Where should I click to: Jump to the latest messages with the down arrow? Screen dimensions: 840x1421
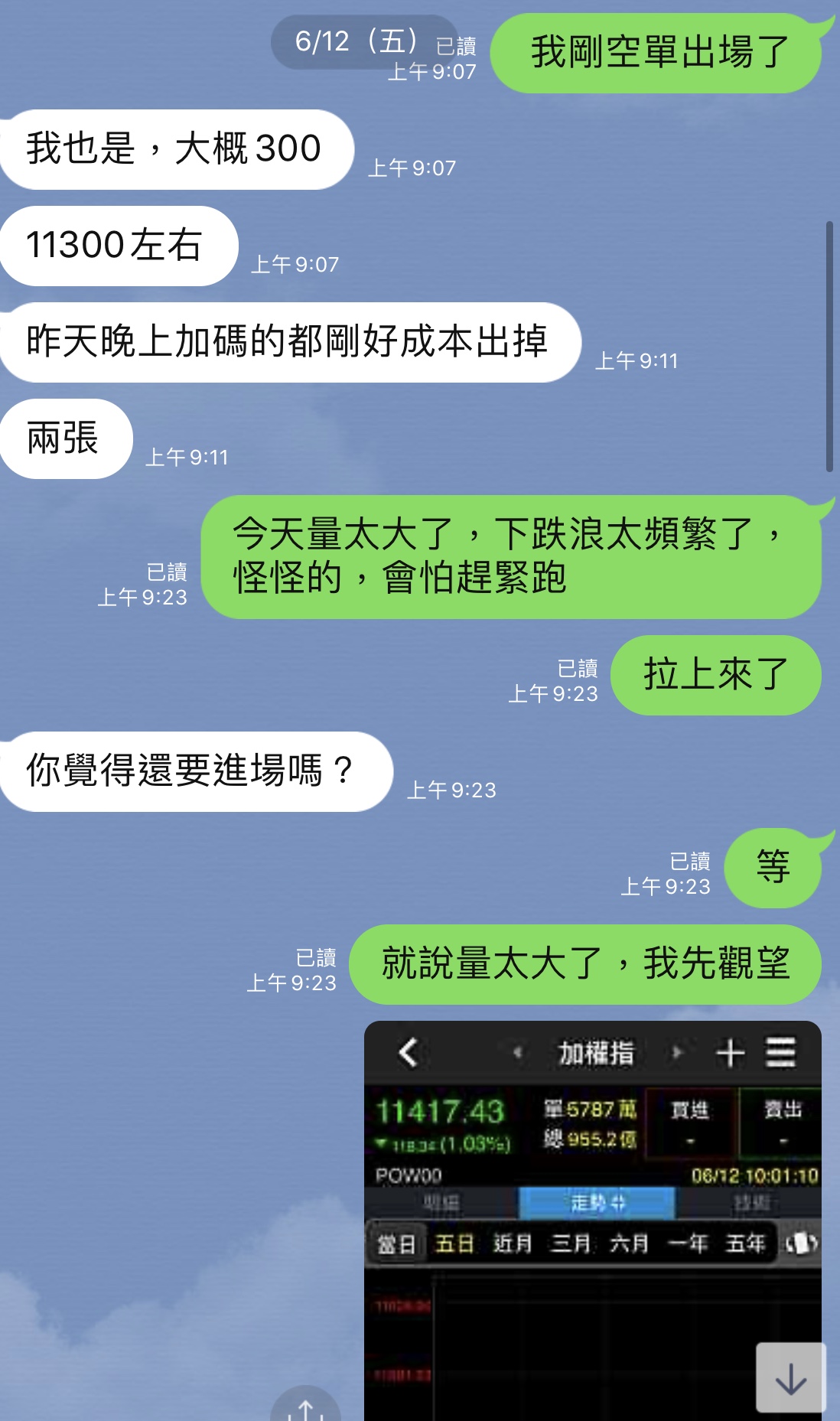tap(790, 1377)
